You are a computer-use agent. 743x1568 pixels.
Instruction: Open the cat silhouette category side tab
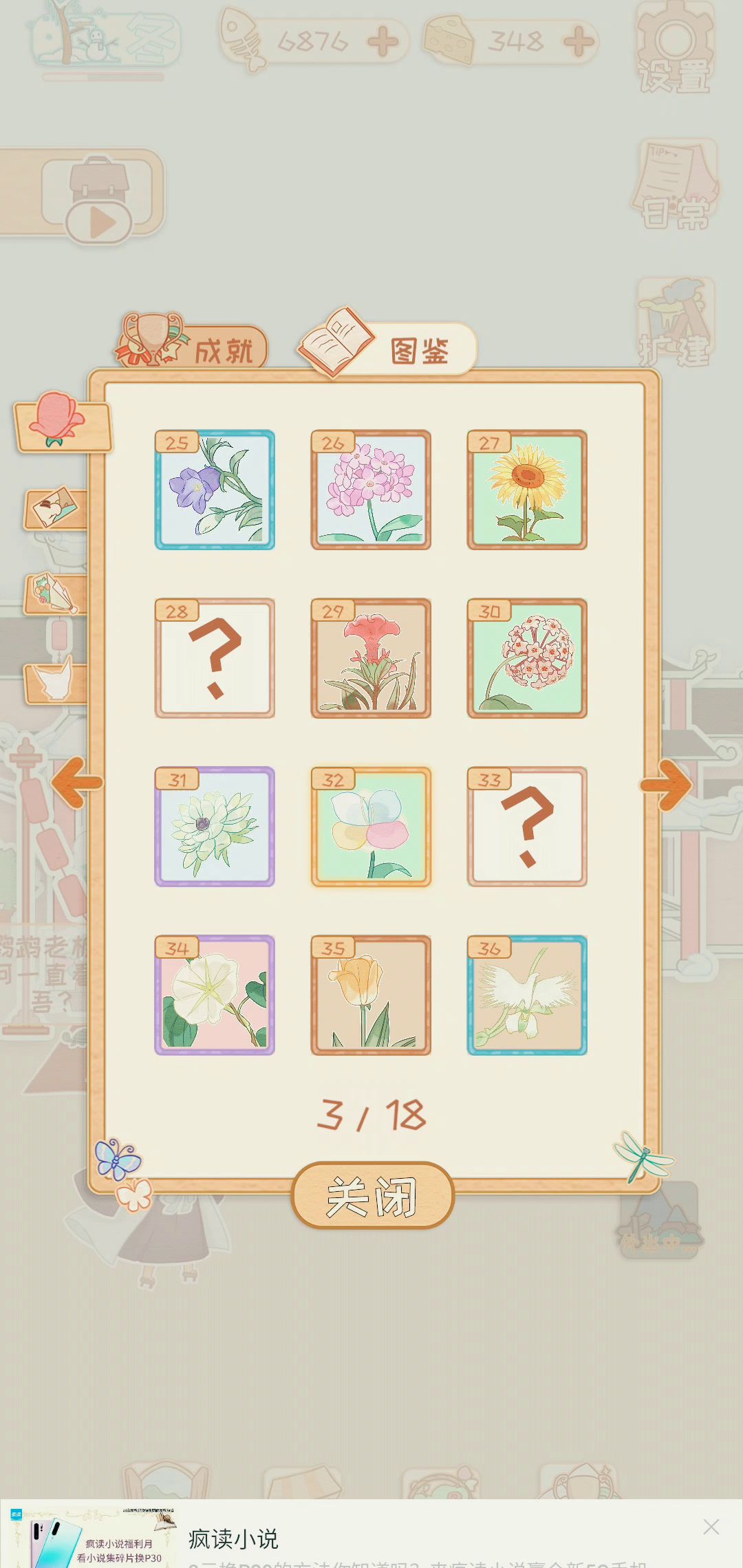[x=56, y=682]
